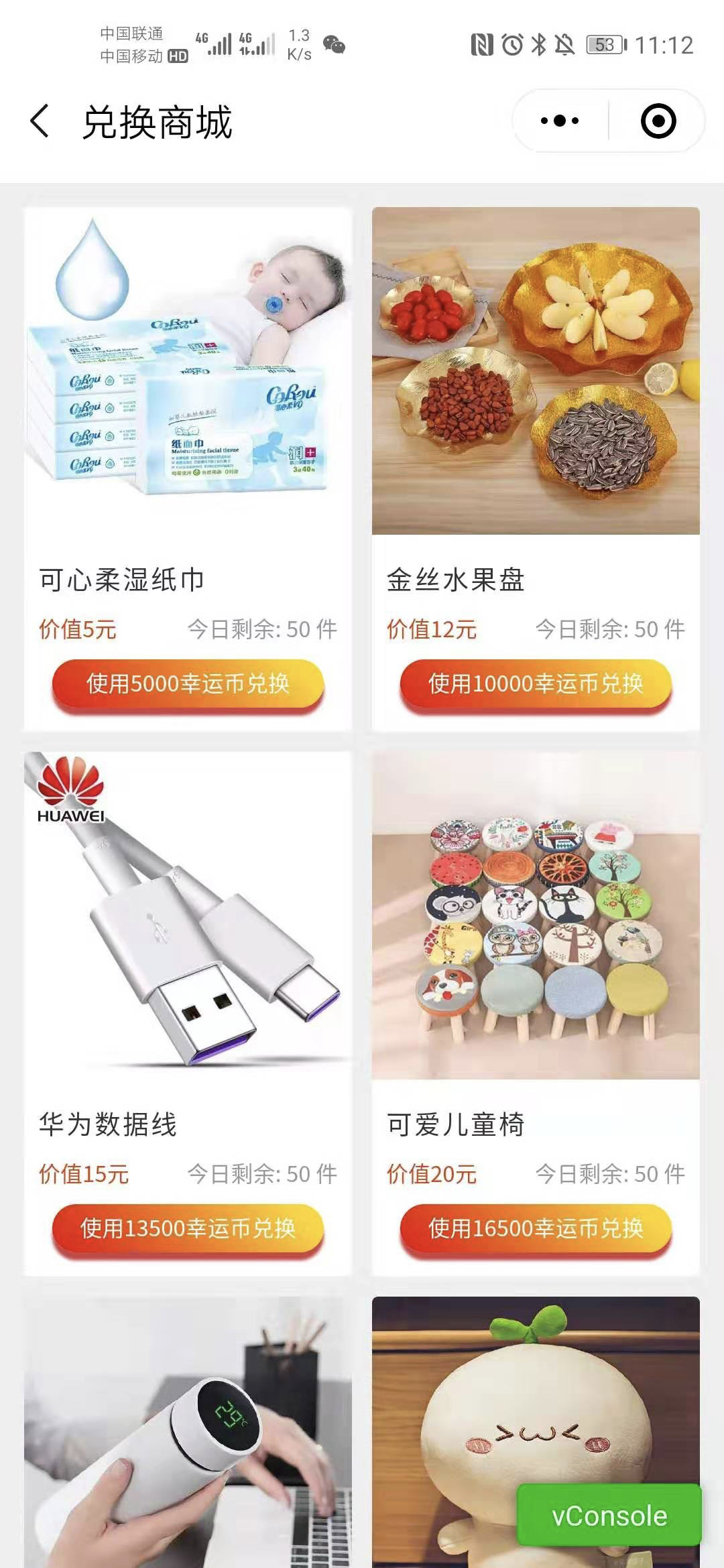View the 可爱儿童椅 product image
This screenshot has height=1568, width=724.
pyautogui.click(x=536, y=915)
